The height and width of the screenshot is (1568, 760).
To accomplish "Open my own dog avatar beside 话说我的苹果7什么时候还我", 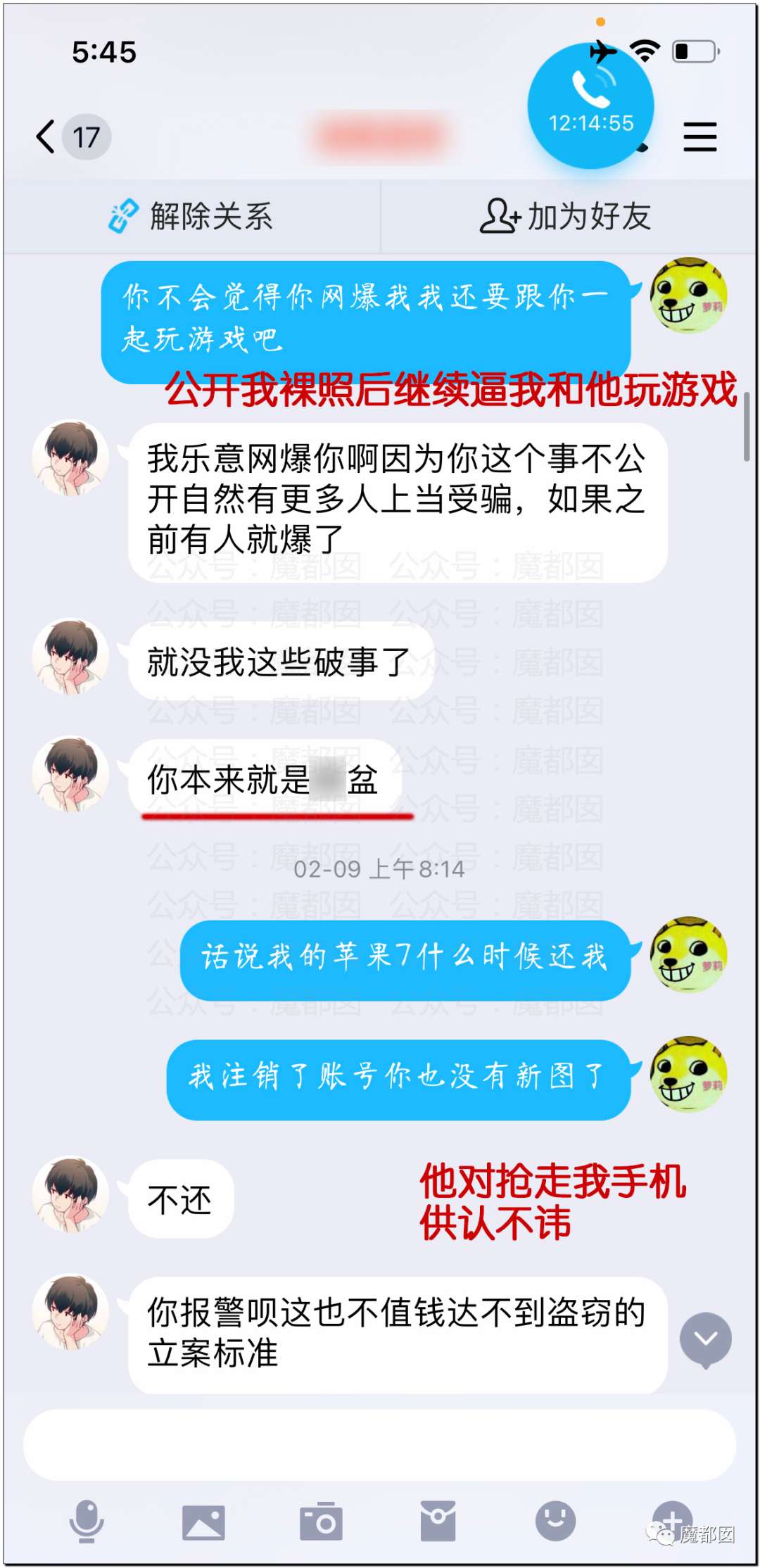I will coord(688,955).
